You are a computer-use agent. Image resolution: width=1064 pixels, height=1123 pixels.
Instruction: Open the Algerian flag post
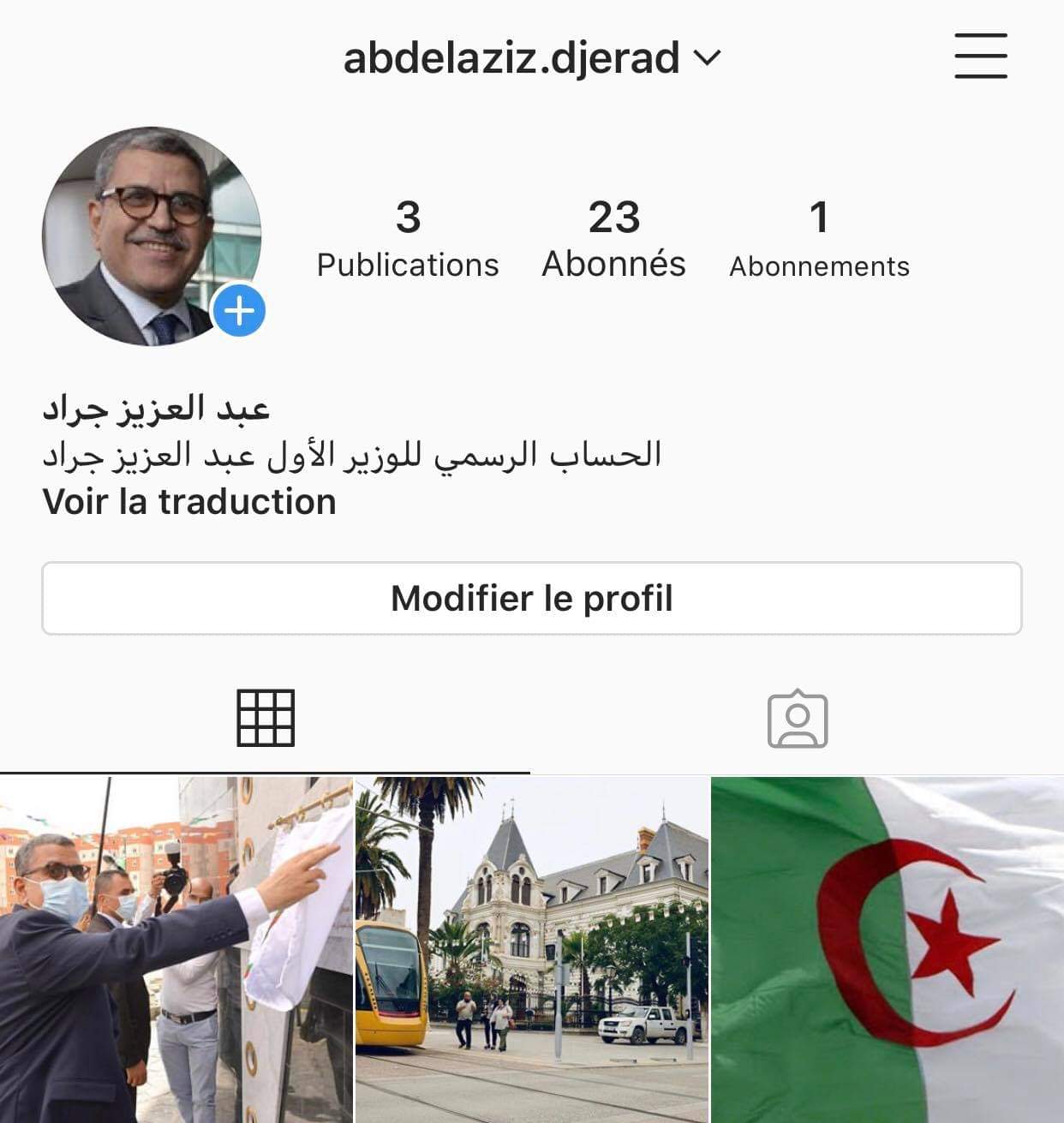point(888,949)
